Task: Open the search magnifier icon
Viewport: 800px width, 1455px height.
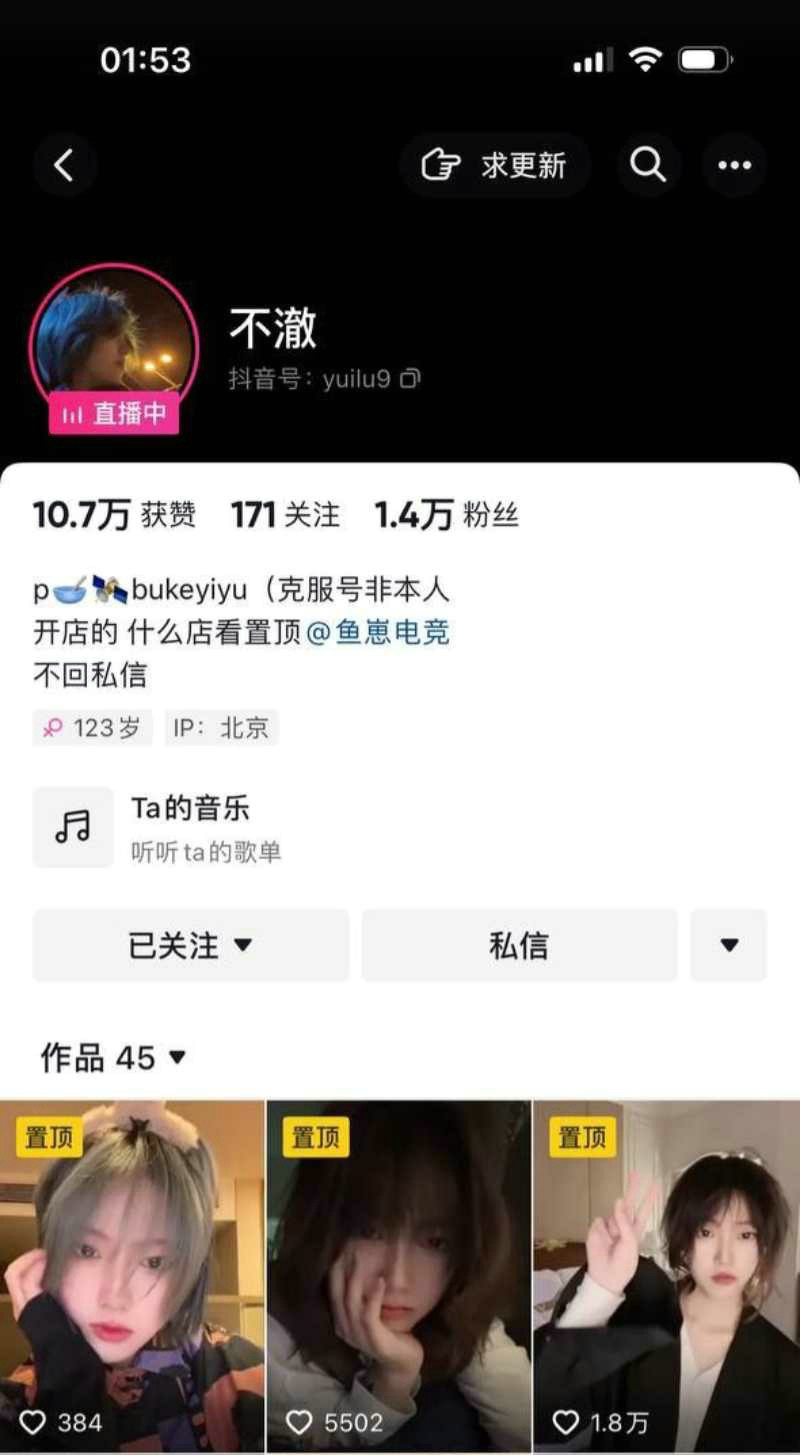Action: [x=648, y=165]
